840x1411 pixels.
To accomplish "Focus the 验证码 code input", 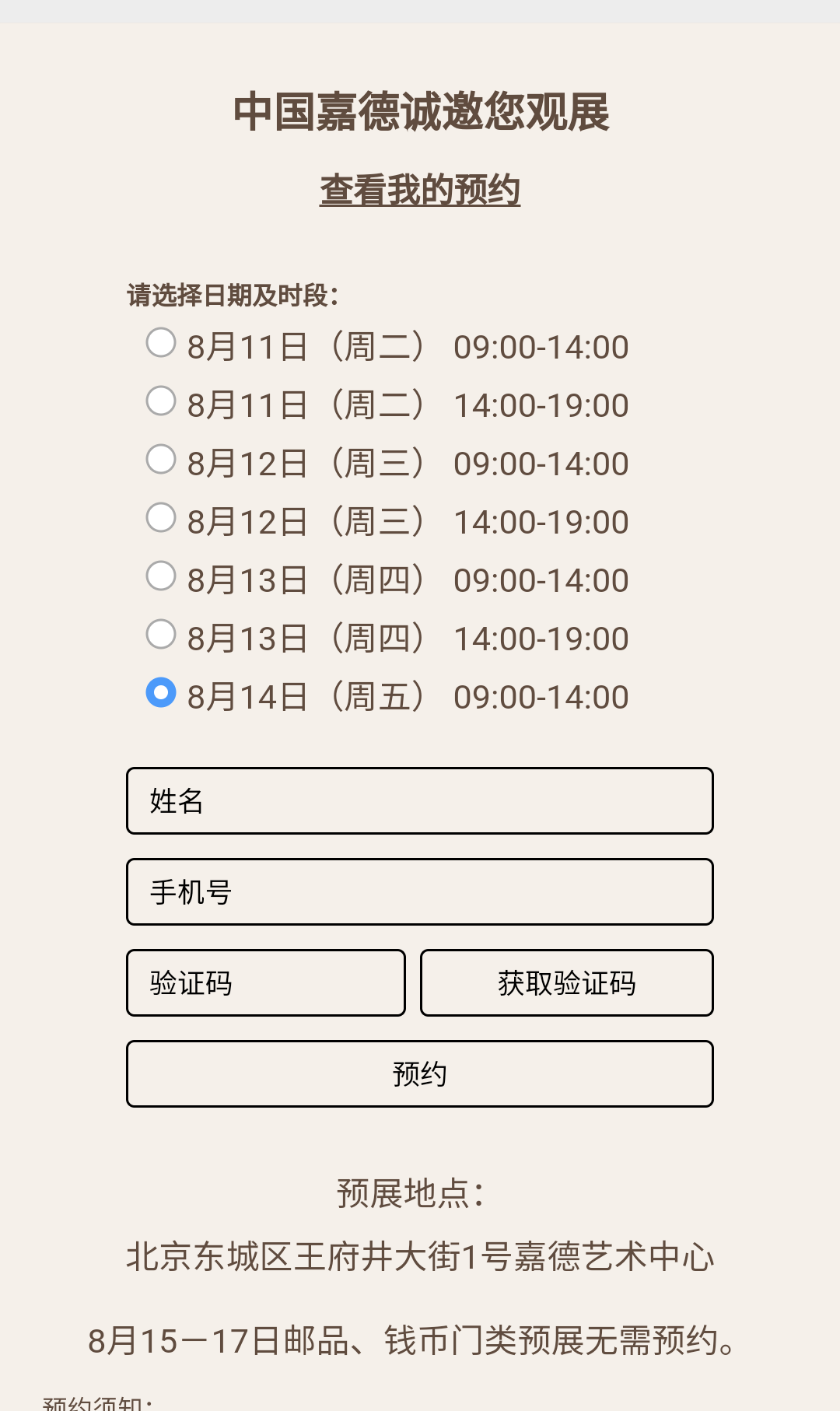I will (x=266, y=983).
